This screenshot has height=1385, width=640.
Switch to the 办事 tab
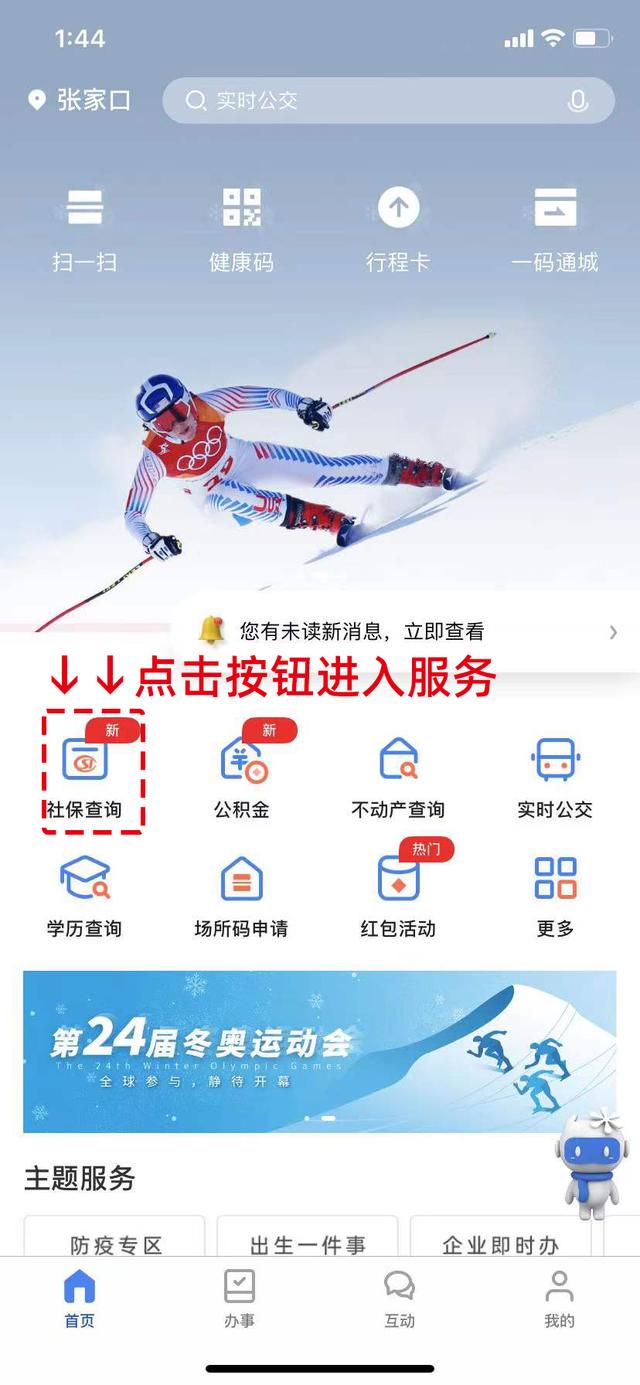click(x=240, y=1299)
